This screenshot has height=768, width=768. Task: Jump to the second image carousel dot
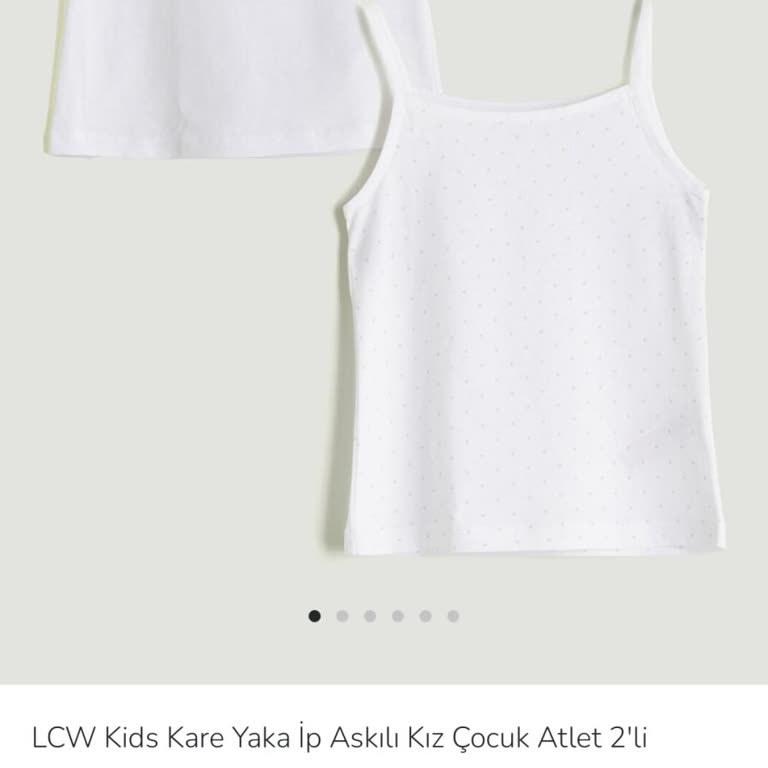(342, 616)
